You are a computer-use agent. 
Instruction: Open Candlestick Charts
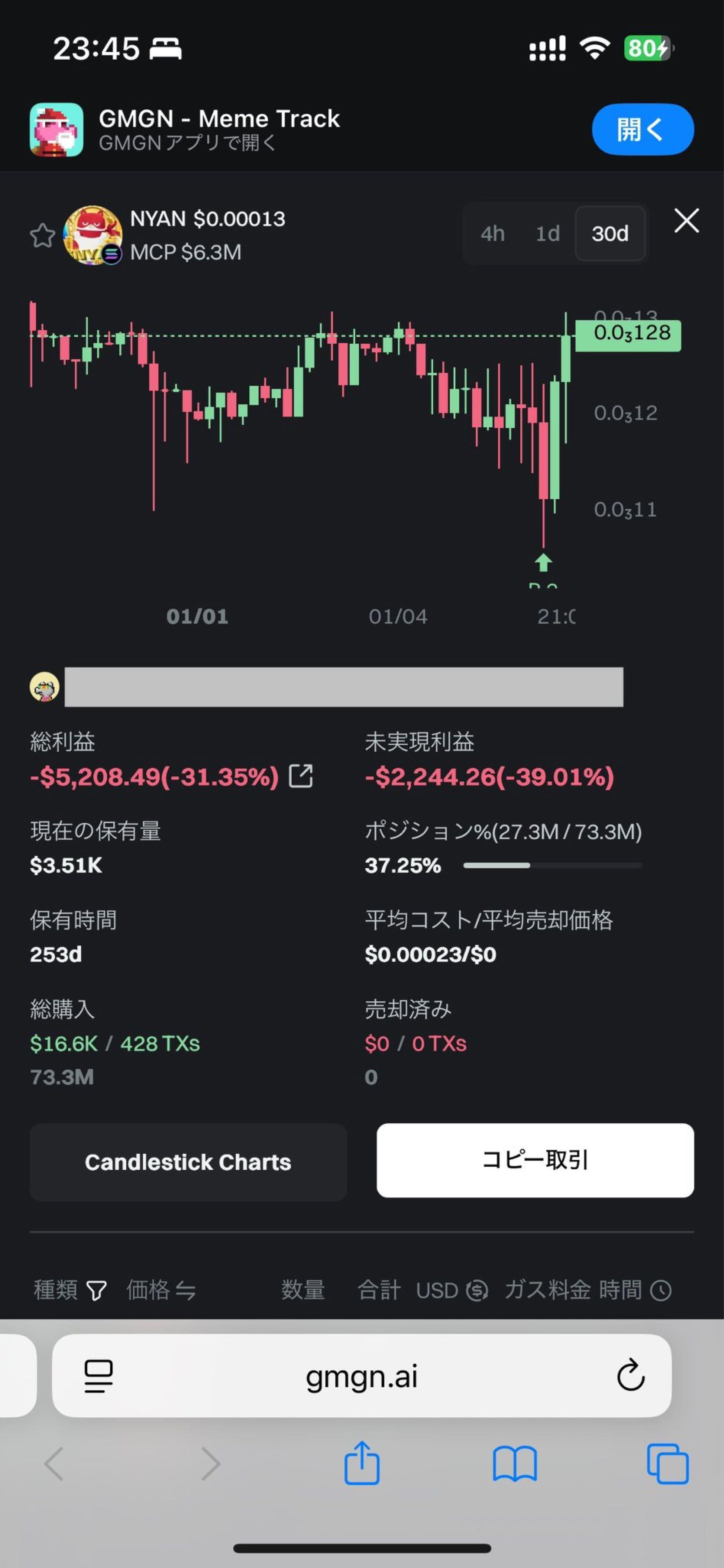(x=188, y=1162)
